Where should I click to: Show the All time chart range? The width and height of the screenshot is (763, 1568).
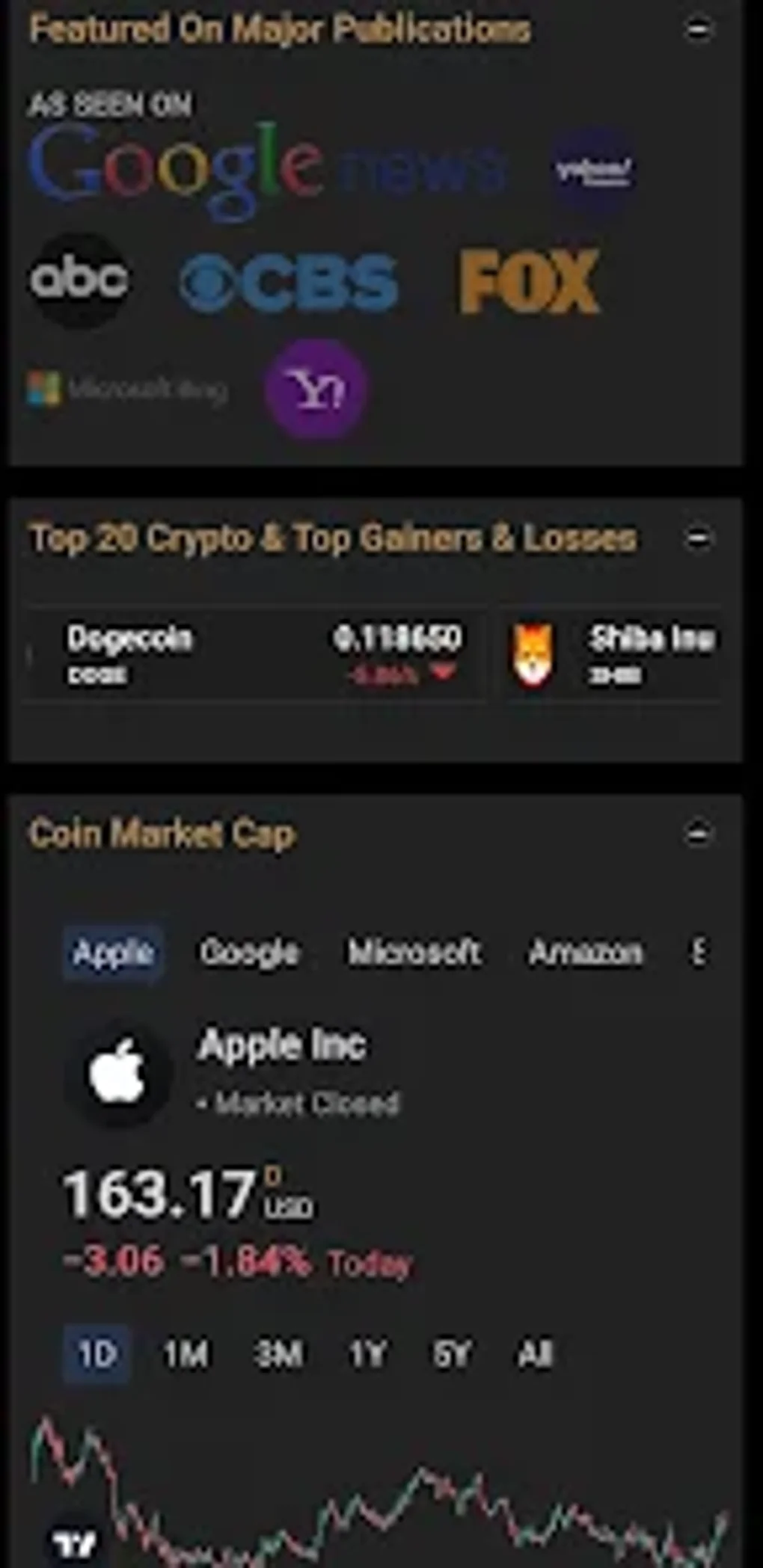[535, 1354]
